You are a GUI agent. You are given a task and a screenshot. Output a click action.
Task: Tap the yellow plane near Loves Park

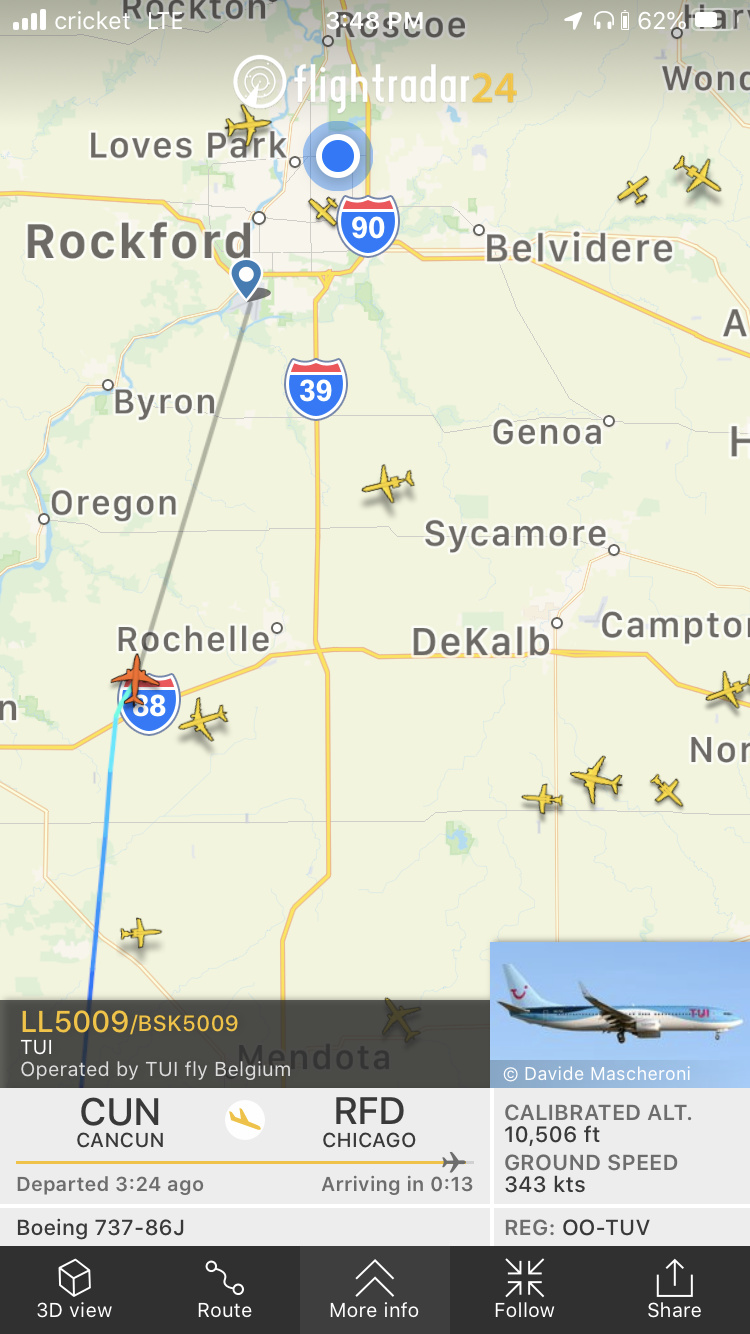247,125
